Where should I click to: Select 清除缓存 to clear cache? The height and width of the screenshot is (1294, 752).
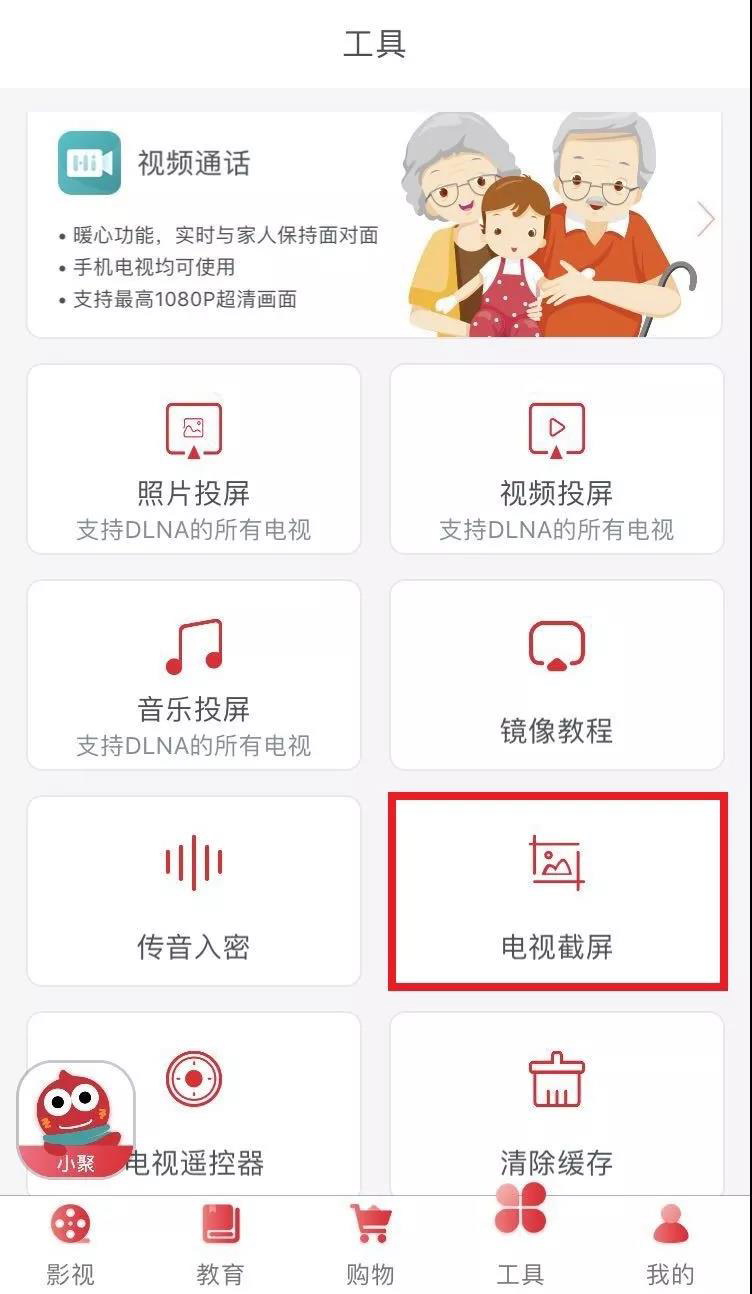click(x=556, y=1105)
